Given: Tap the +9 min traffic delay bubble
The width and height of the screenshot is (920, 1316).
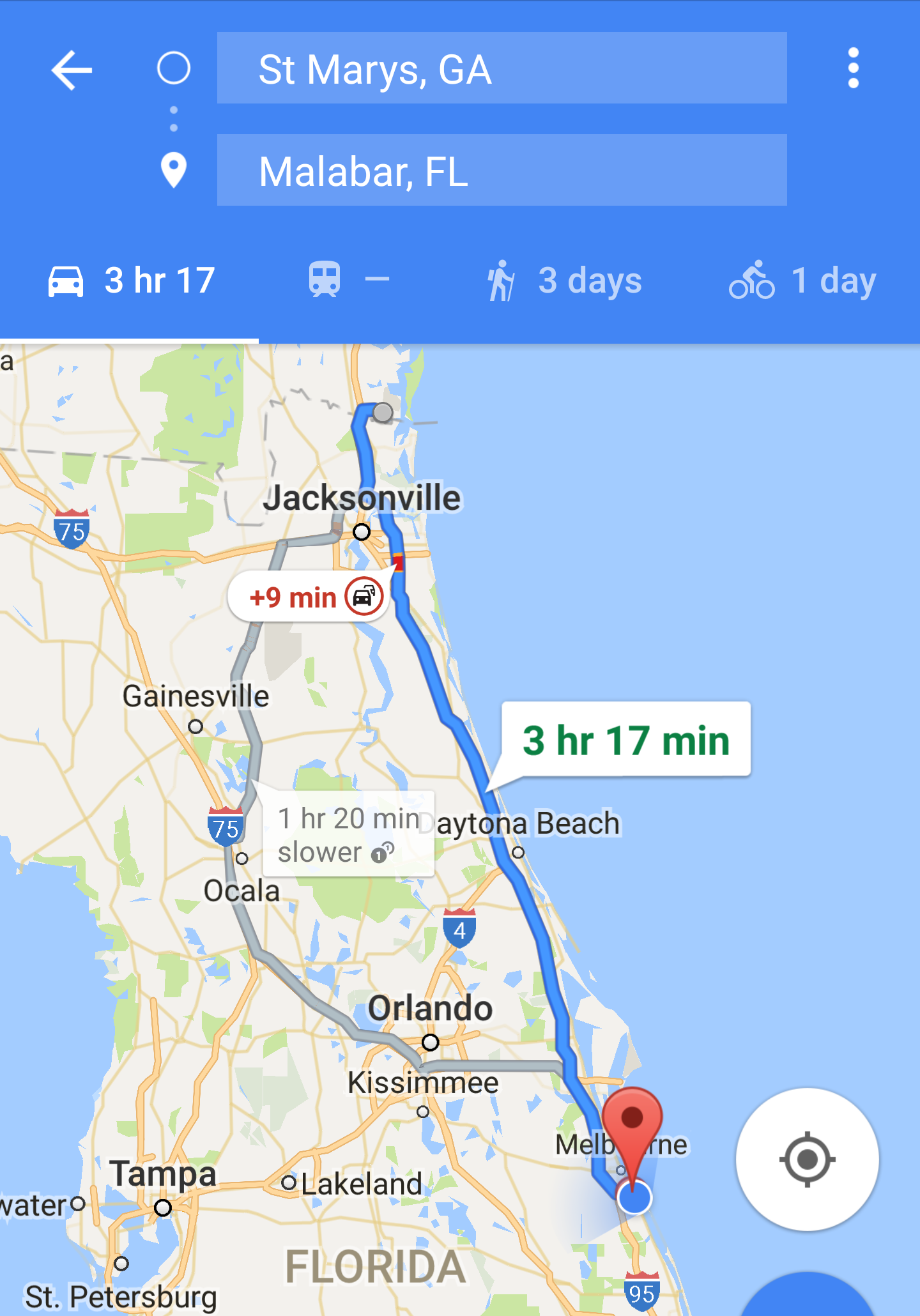Looking at the screenshot, I should (309, 597).
